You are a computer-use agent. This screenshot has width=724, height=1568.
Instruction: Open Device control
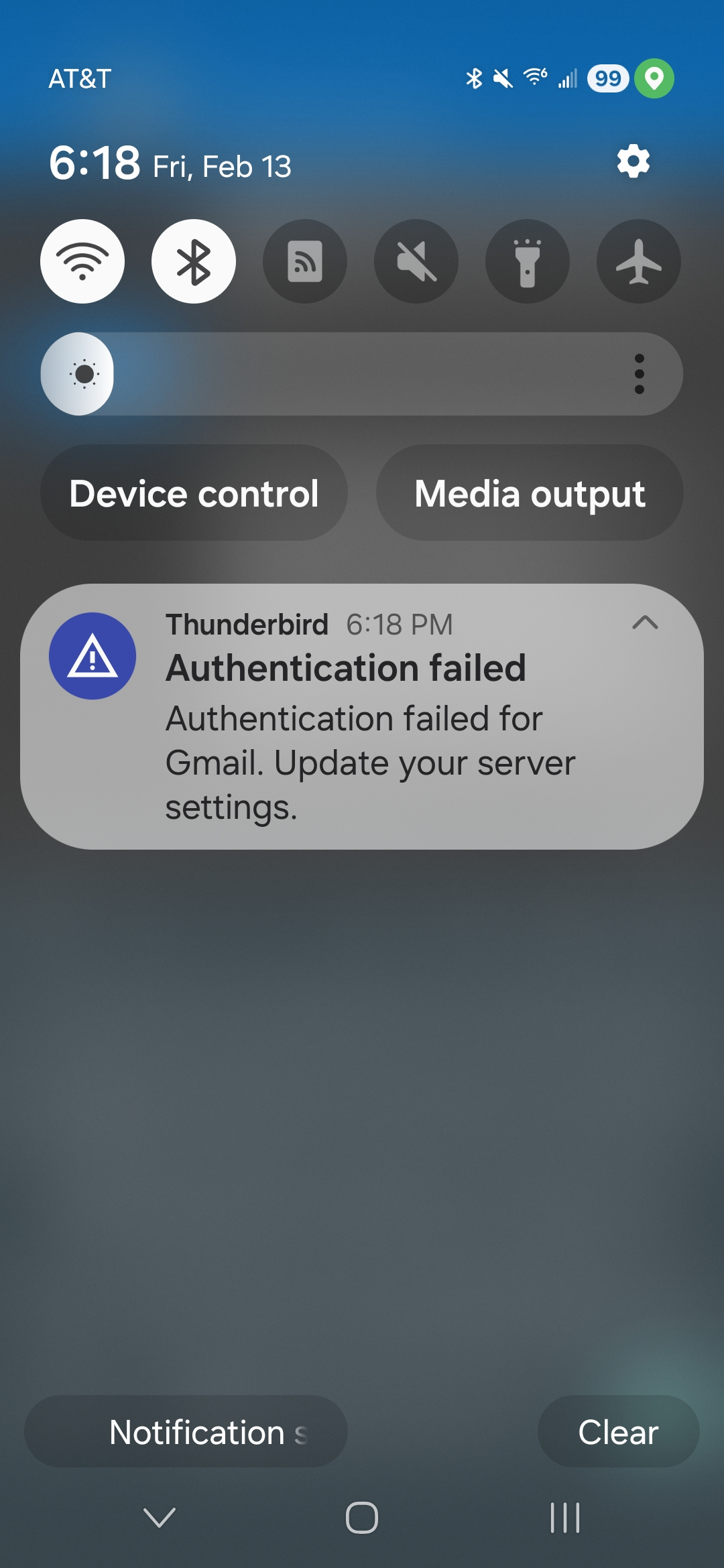click(194, 493)
